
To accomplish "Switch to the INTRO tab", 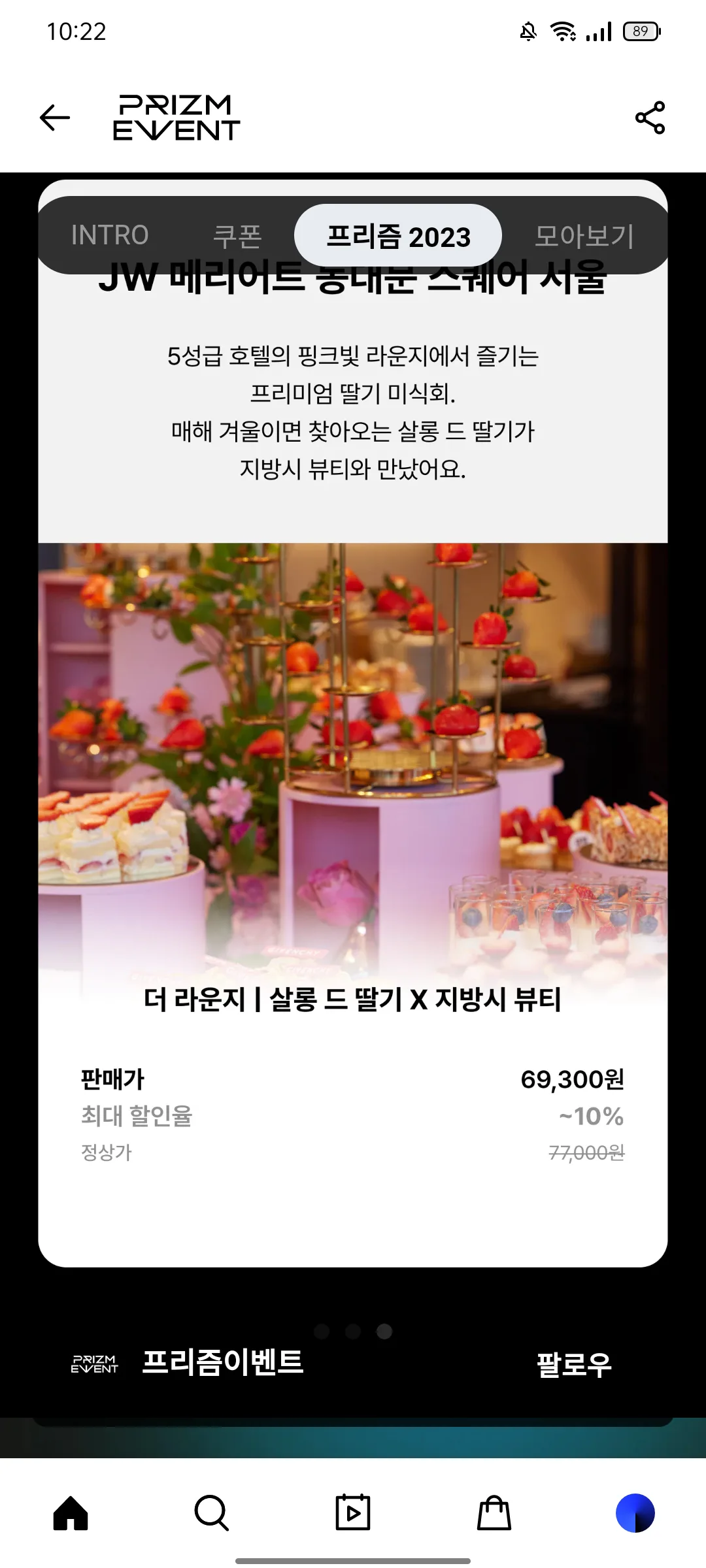I will (110, 235).
